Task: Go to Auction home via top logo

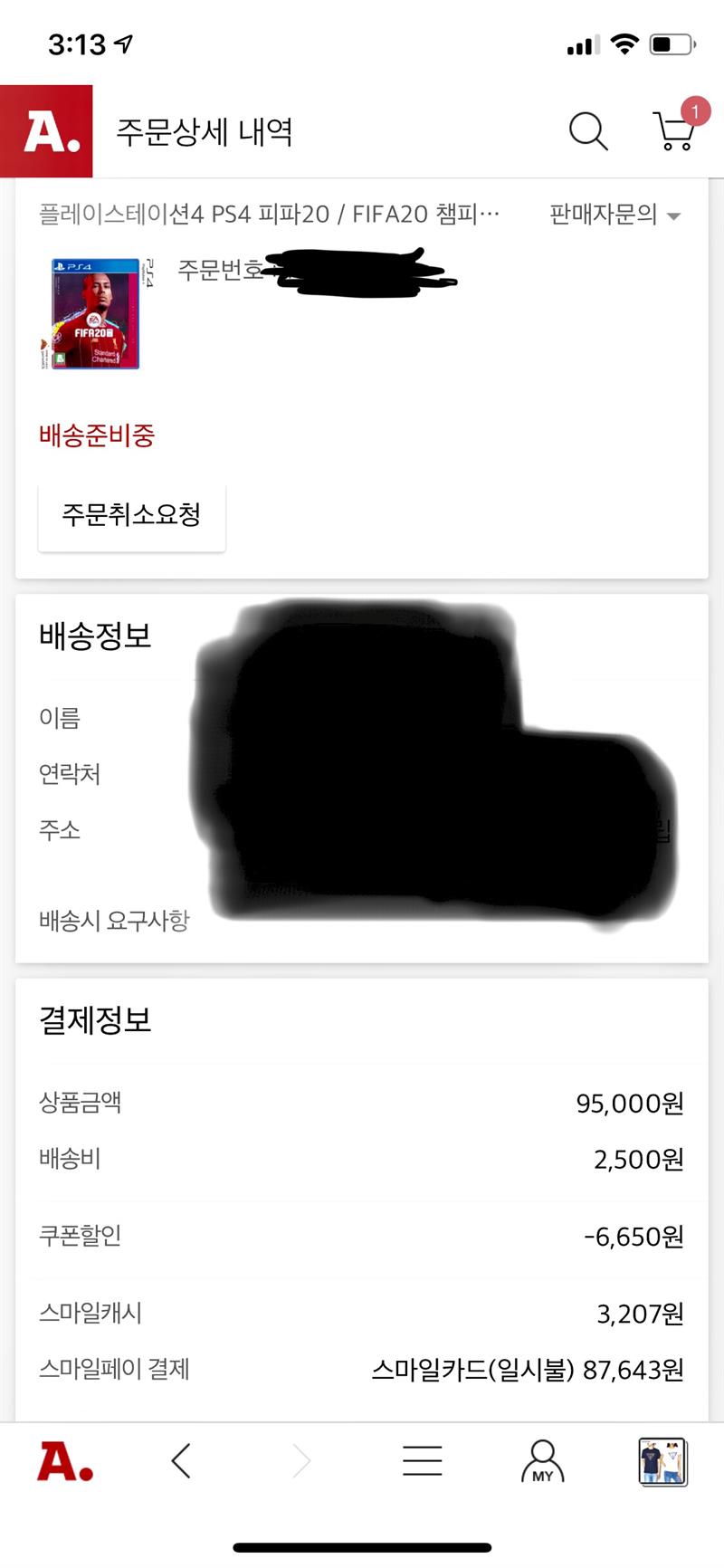Action: pyautogui.click(x=46, y=132)
